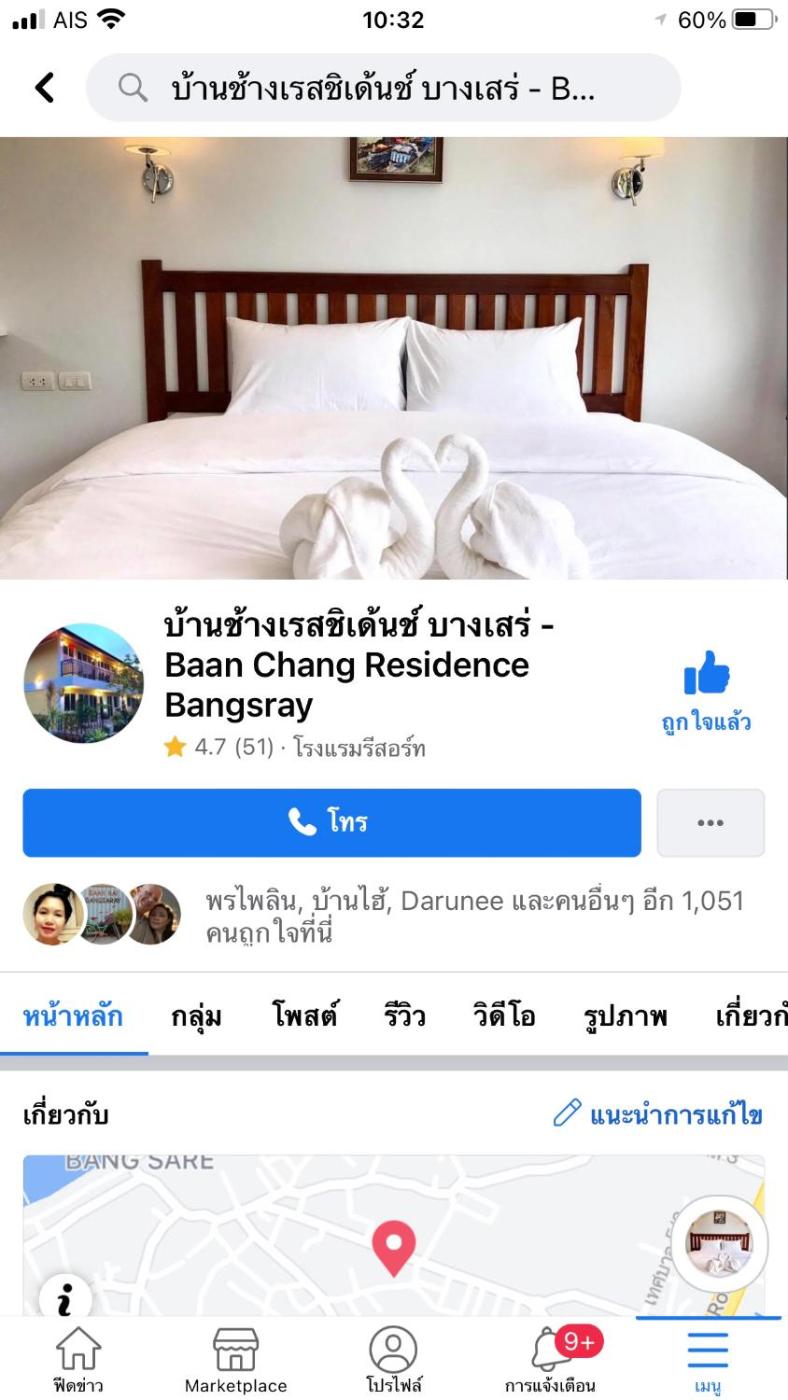View the page profile picture

83,683
